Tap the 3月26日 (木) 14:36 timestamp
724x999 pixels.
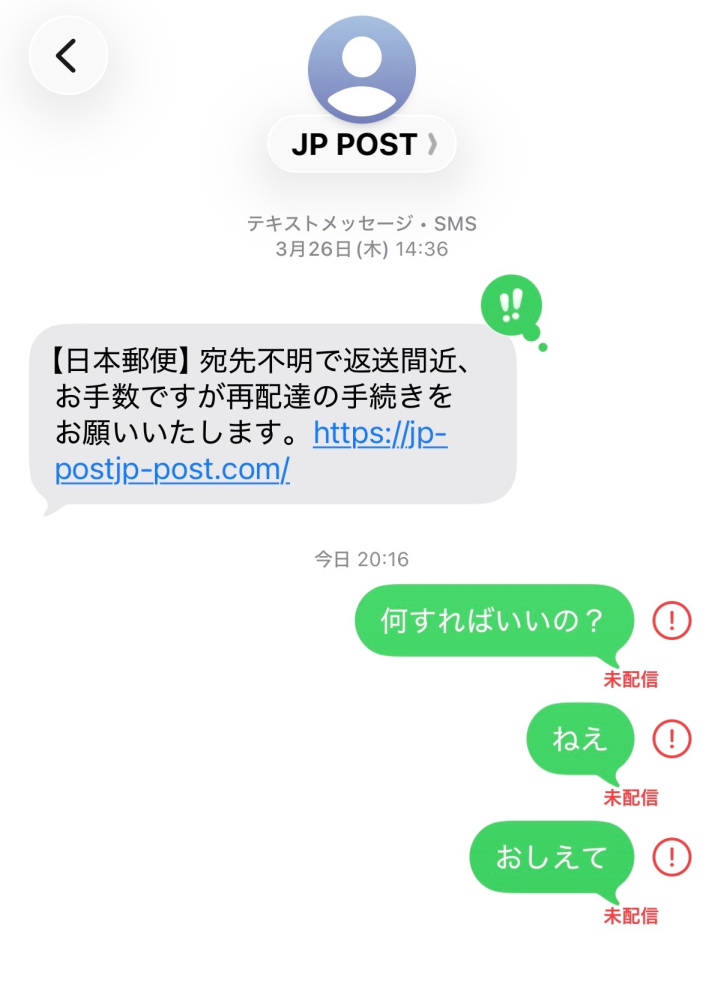362,251
